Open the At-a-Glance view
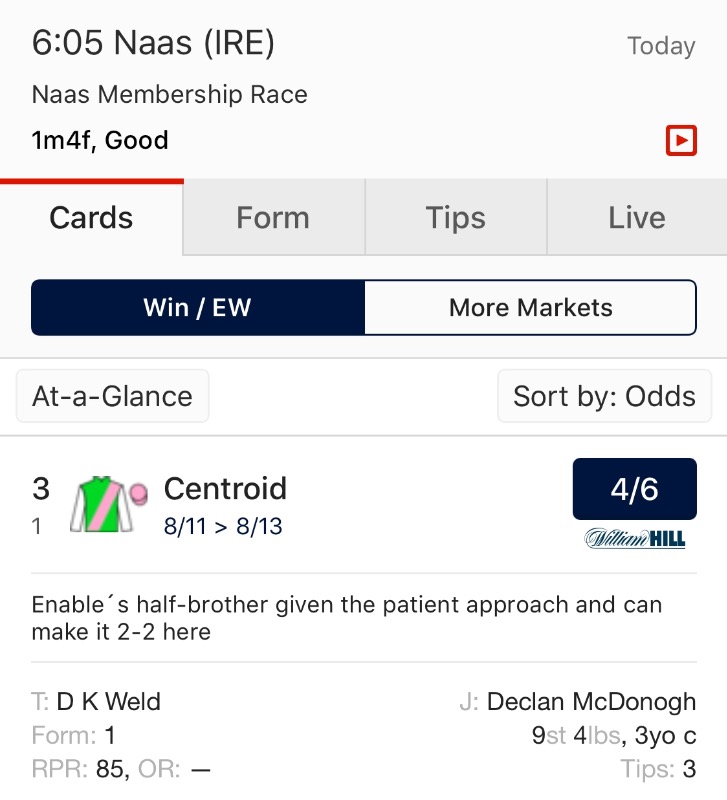 click(112, 396)
